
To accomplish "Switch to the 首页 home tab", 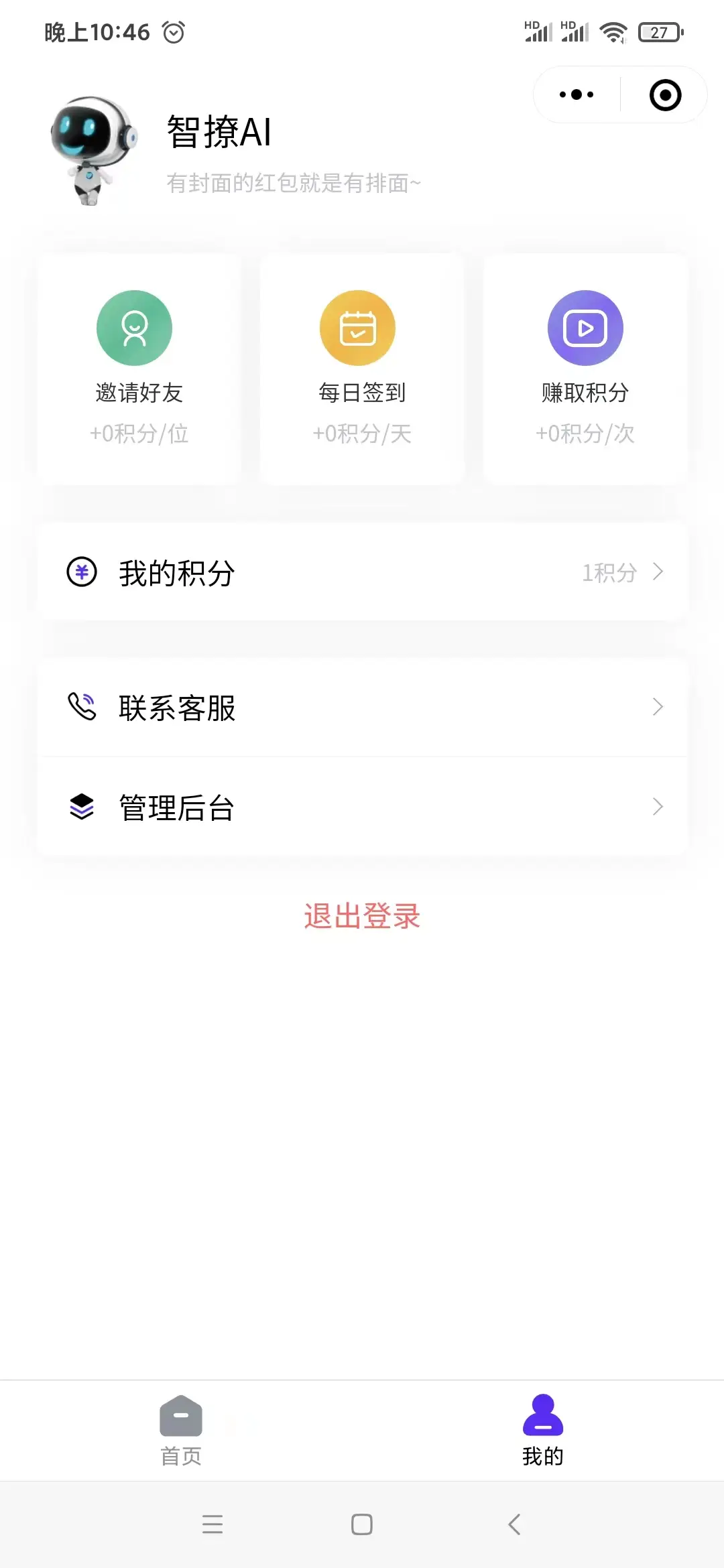I will click(181, 1430).
